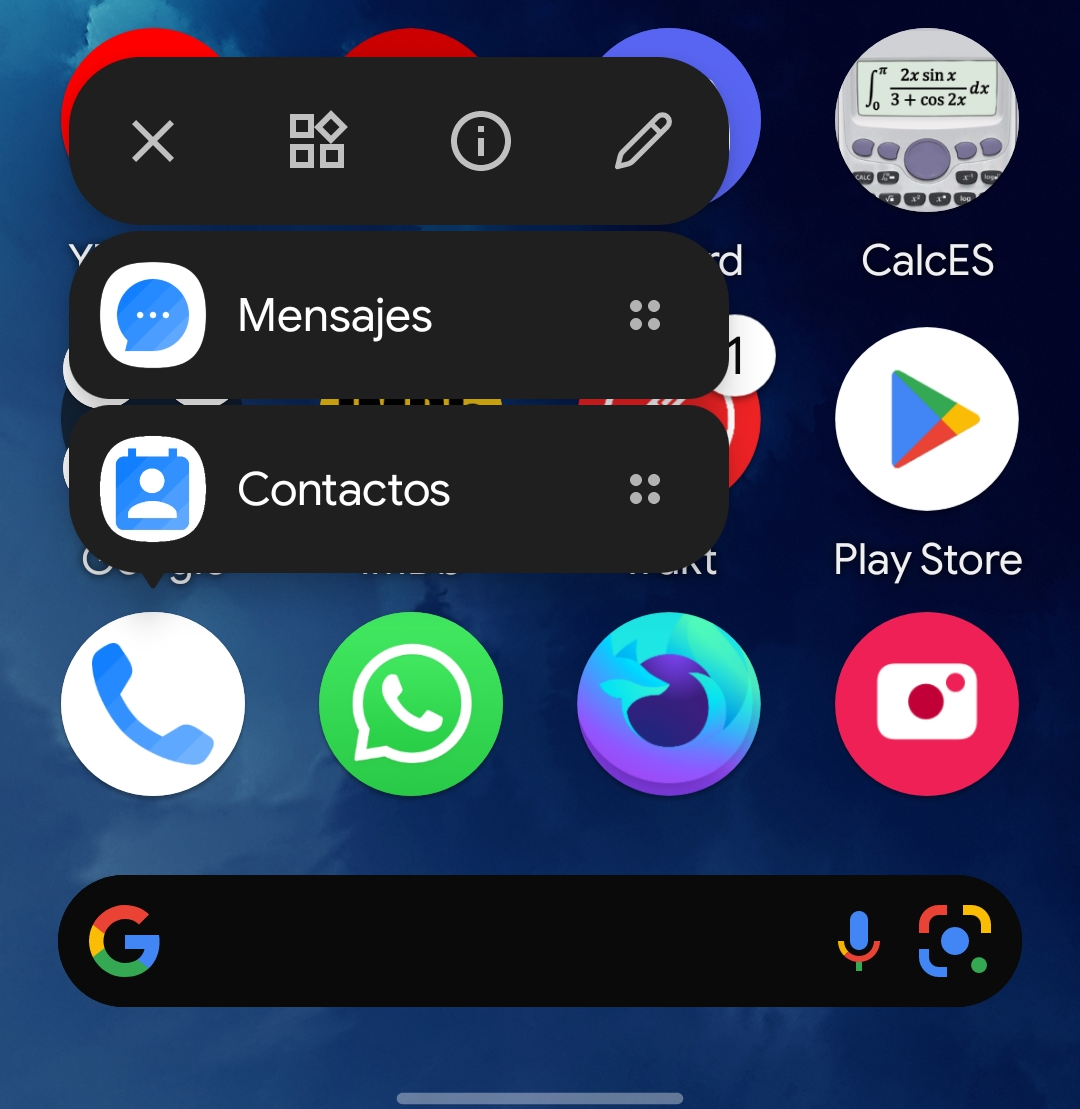1080x1109 pixels.
Task: Open the CalcES calculator app
Action: 926,120
